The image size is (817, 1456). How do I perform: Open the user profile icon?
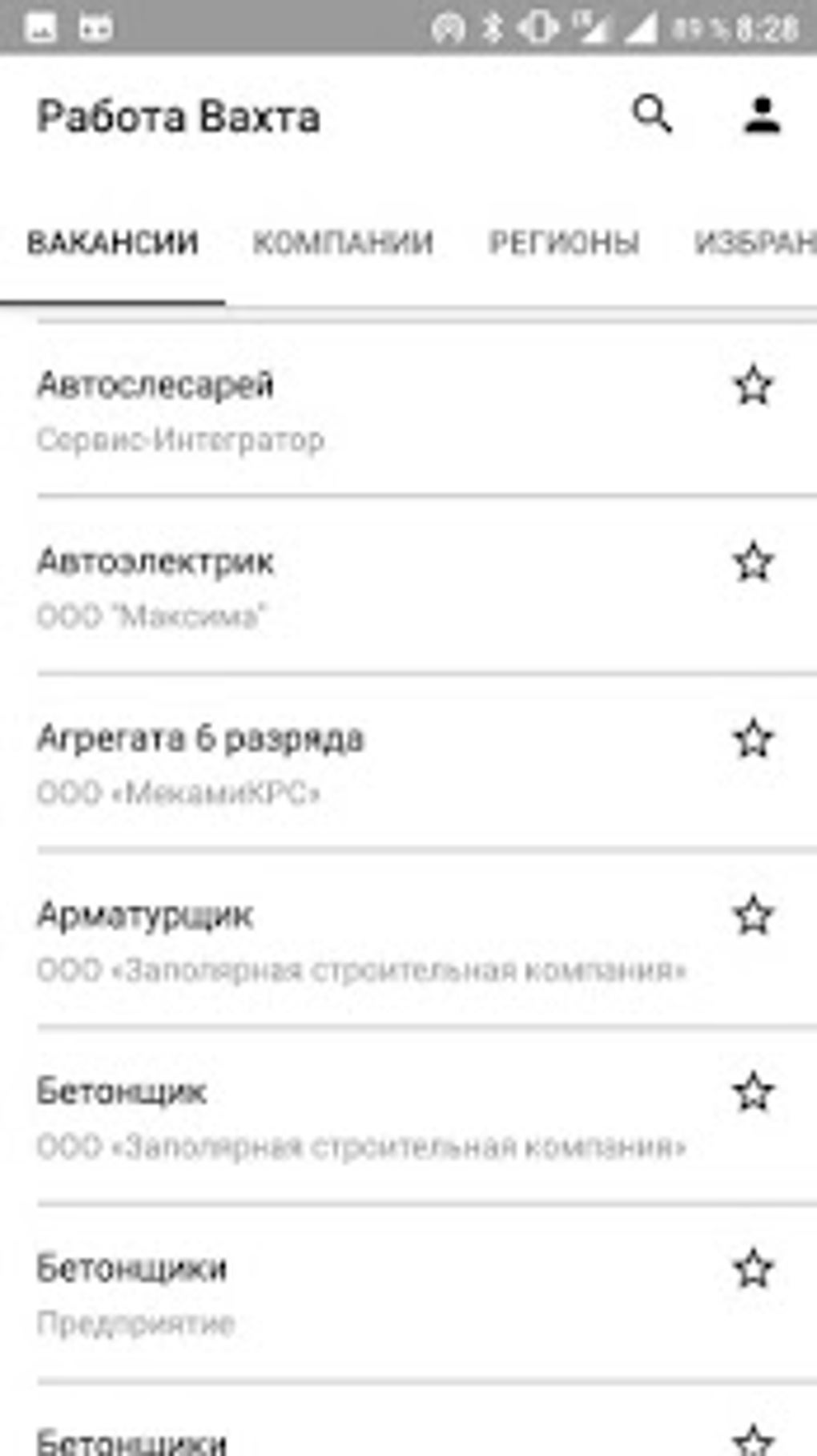click(762, 115)
